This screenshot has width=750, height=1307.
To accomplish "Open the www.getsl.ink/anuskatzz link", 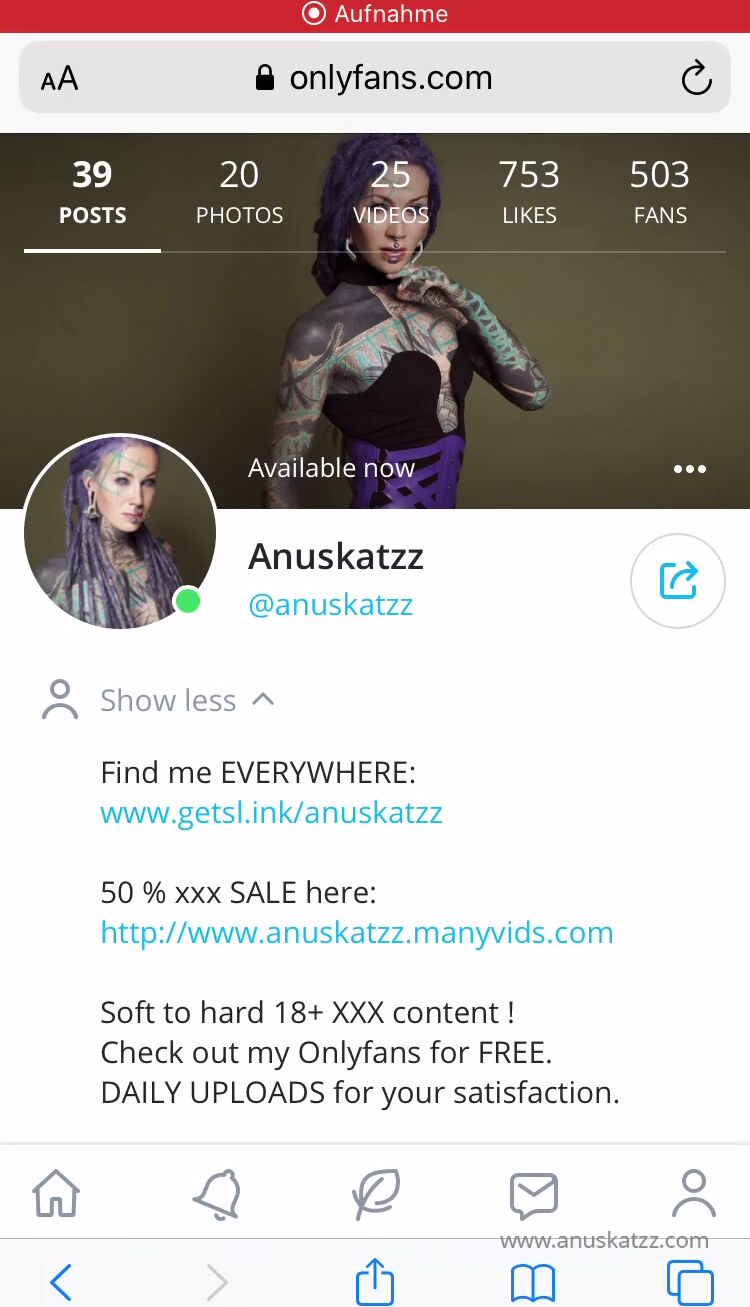I will [x=271, y=812].
